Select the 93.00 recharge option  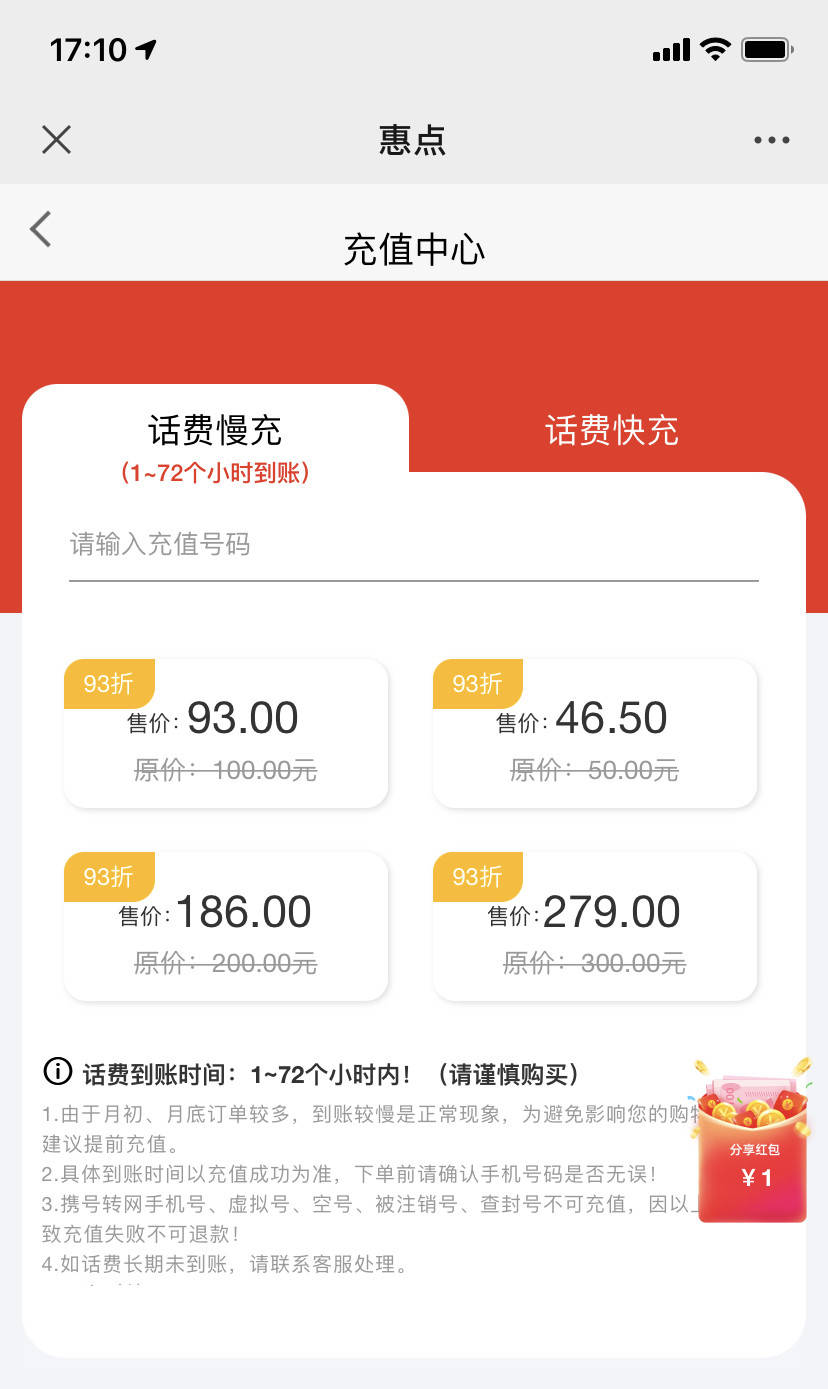click(226, 735)
